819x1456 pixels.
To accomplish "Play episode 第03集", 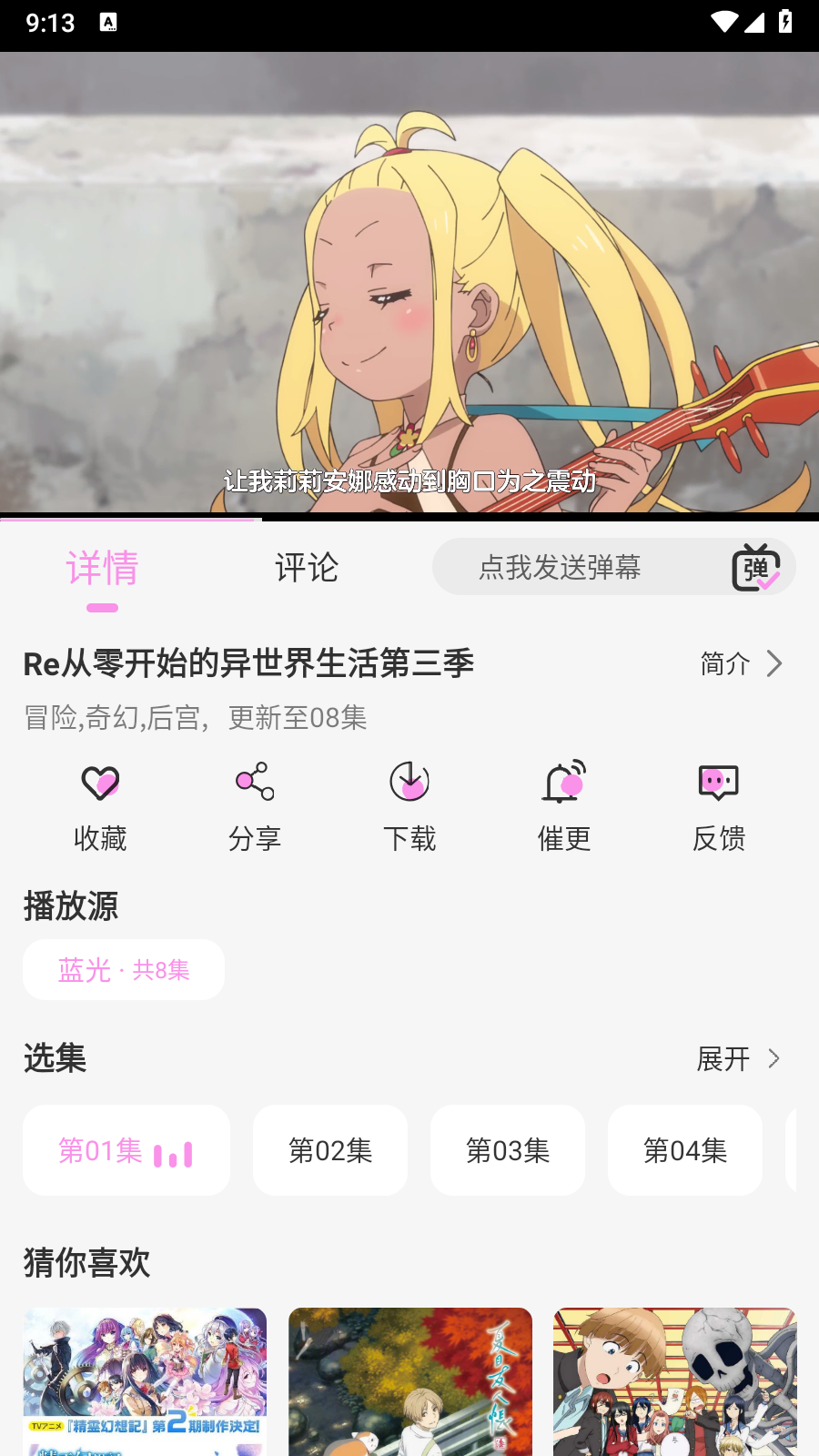I will click(508, 1150).
